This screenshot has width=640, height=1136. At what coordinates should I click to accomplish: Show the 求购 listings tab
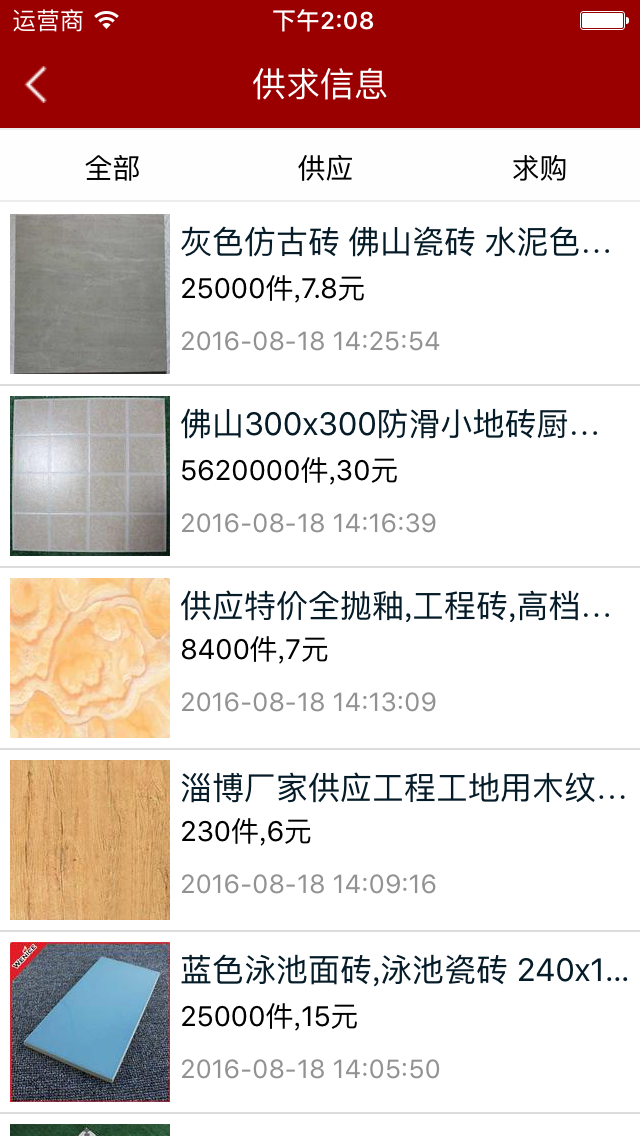point(539,168)
